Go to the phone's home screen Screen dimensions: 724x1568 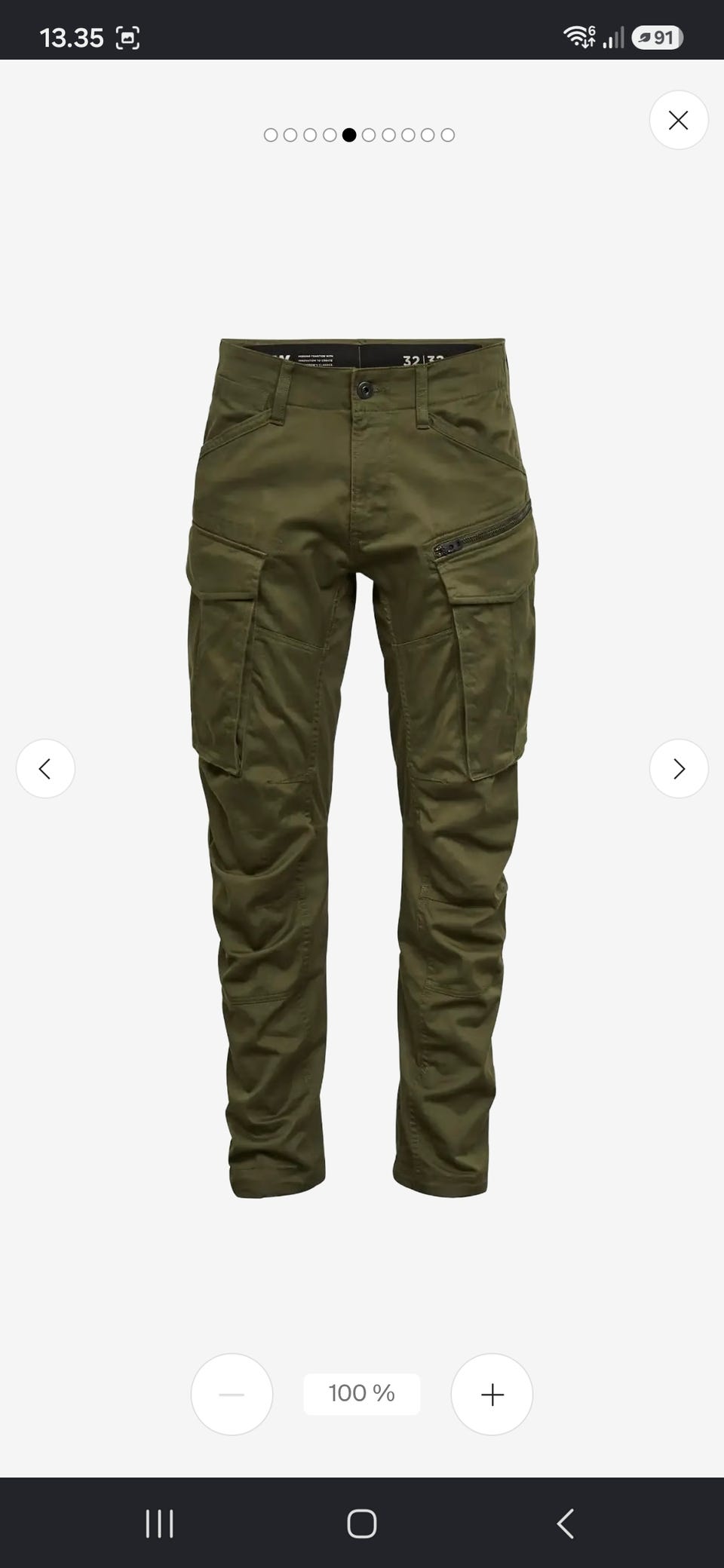click(362, 1524)
